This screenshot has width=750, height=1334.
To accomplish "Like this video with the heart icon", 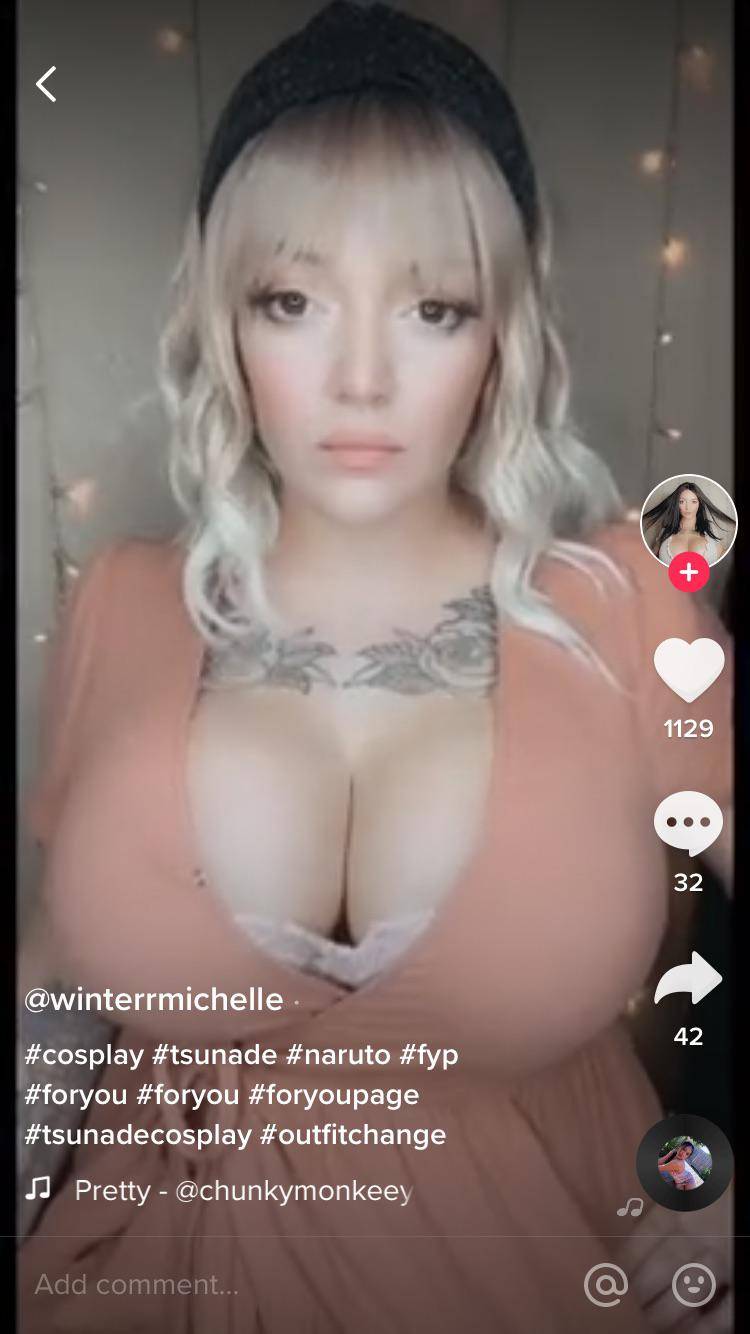I will pos(688,669).
